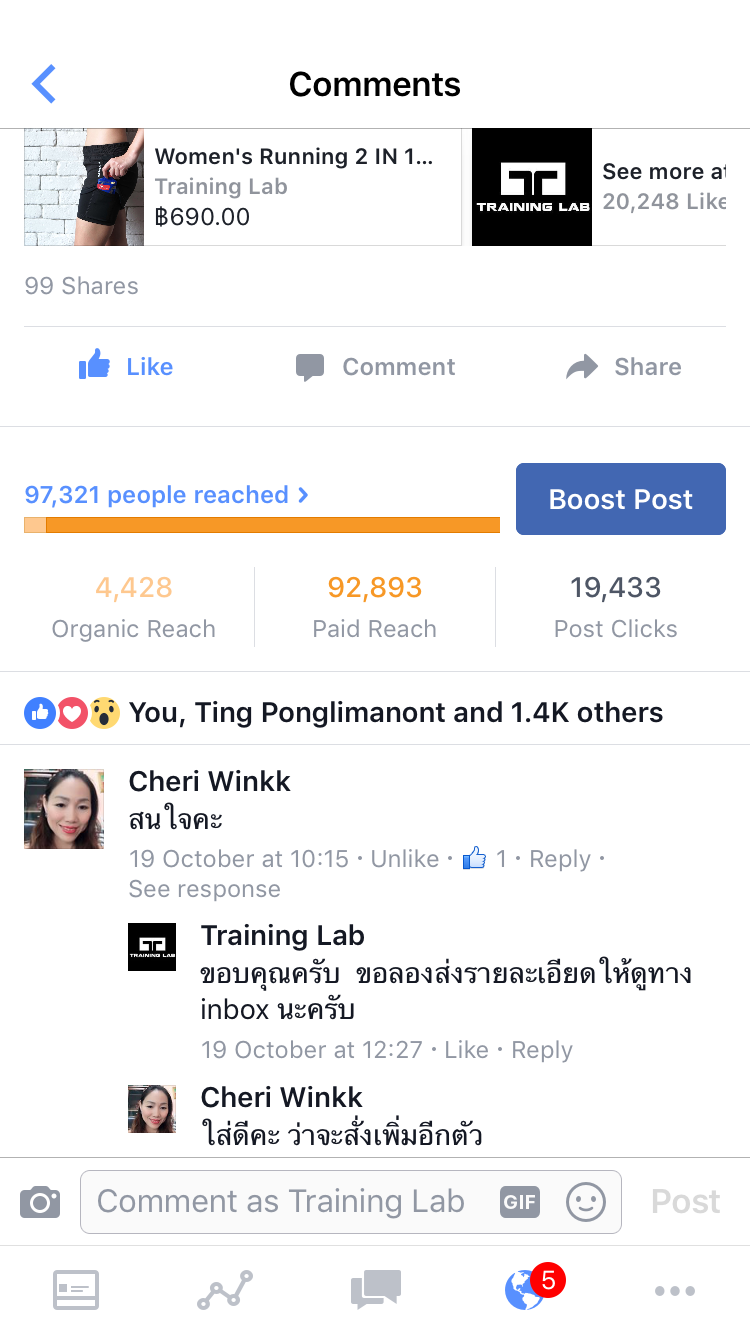Screen dimensions: 750x1334
Task: Open the GIF picker
Action: 520,1202
